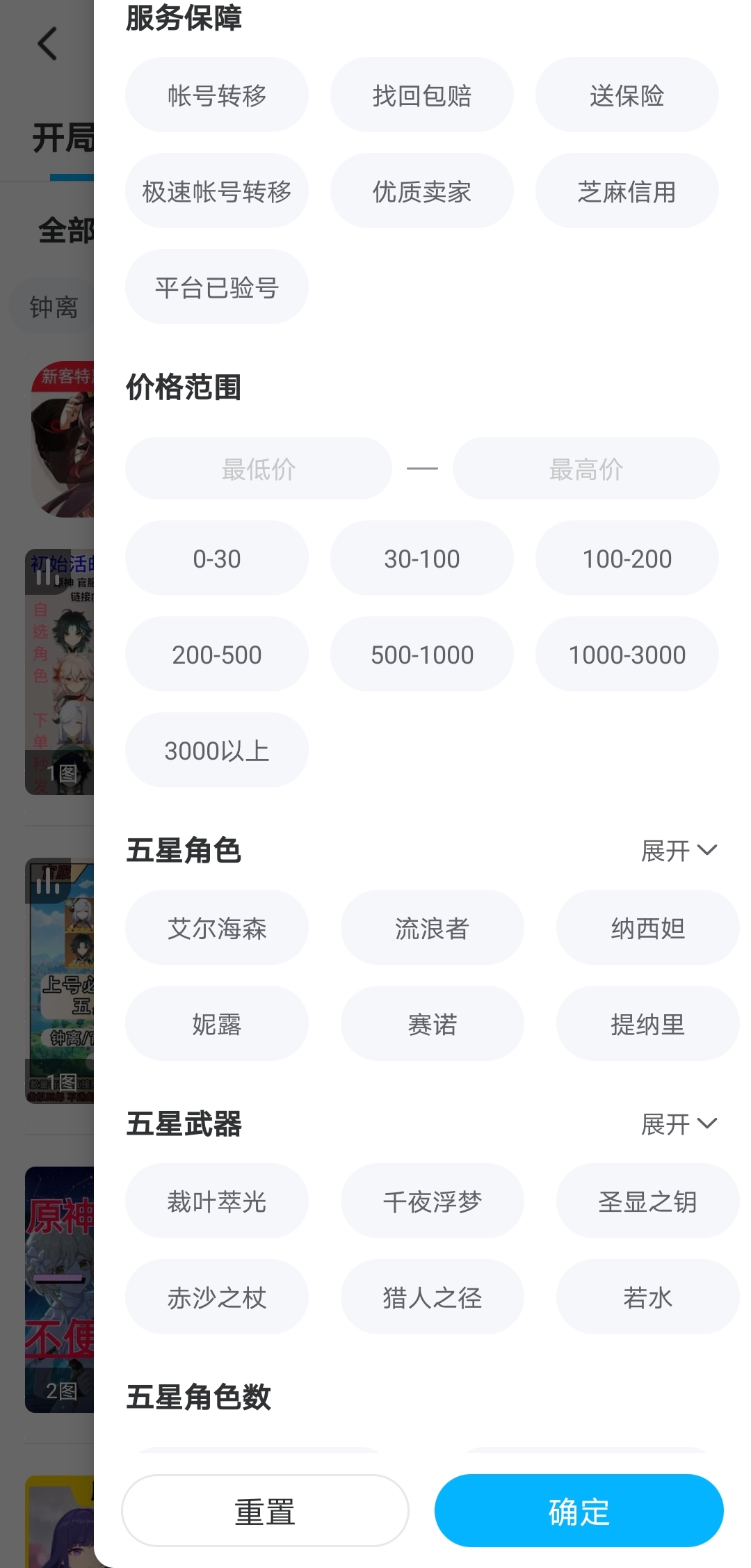751x1568 pixels.
Task: Select the 帐号转移 service chip
Action: point(216,95)
